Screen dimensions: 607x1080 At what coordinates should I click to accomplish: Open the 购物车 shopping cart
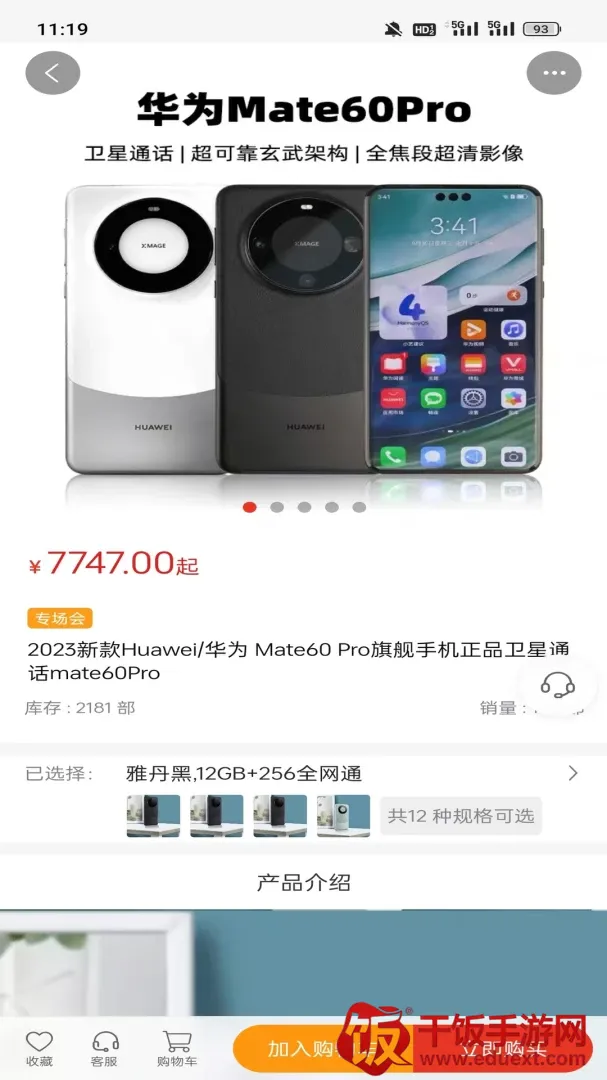(x=176, y=1050)
